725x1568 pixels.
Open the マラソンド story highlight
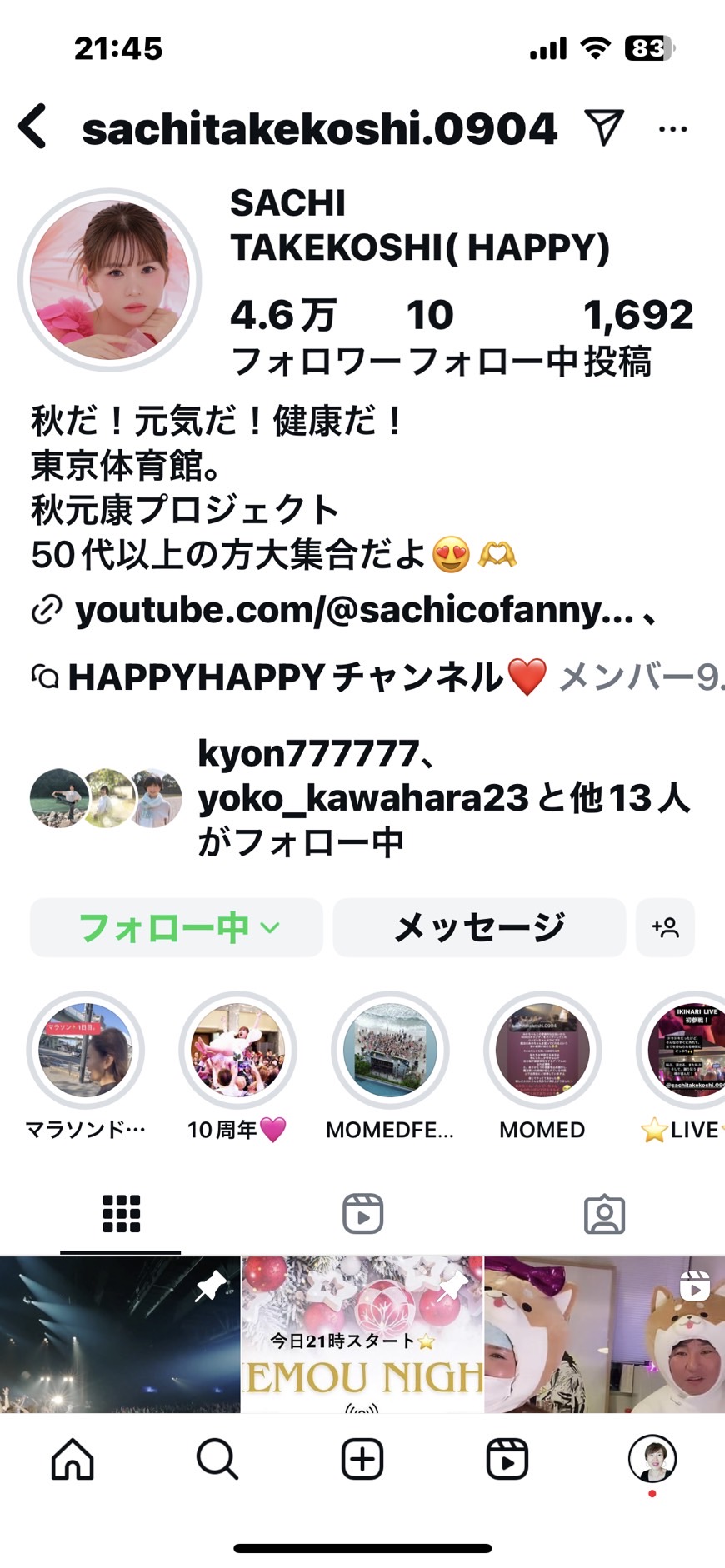pos(85,1051)
